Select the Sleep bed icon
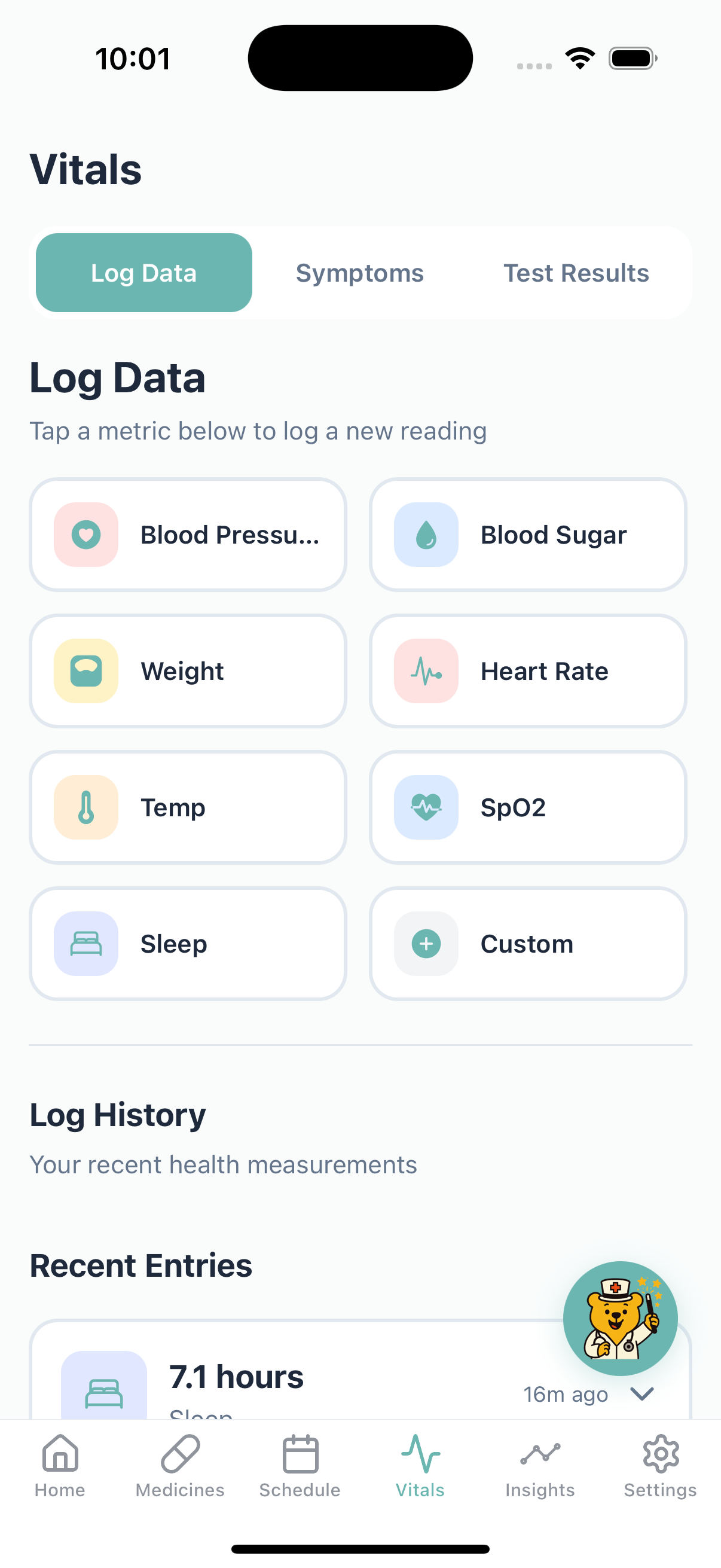The image size is (721, 1568). point(85,943)
